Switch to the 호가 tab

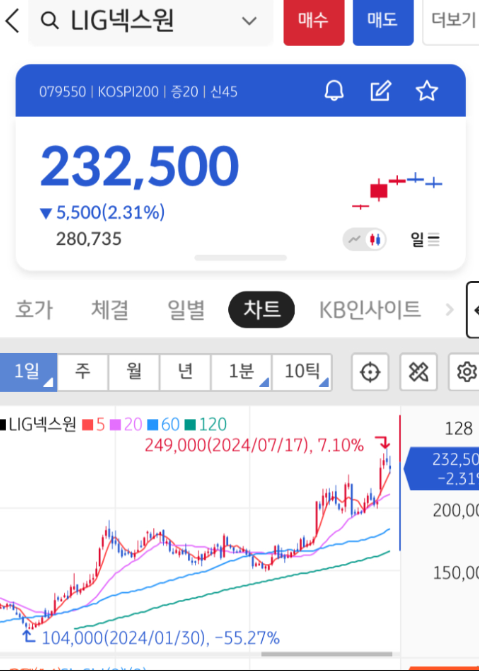(34, 309)
